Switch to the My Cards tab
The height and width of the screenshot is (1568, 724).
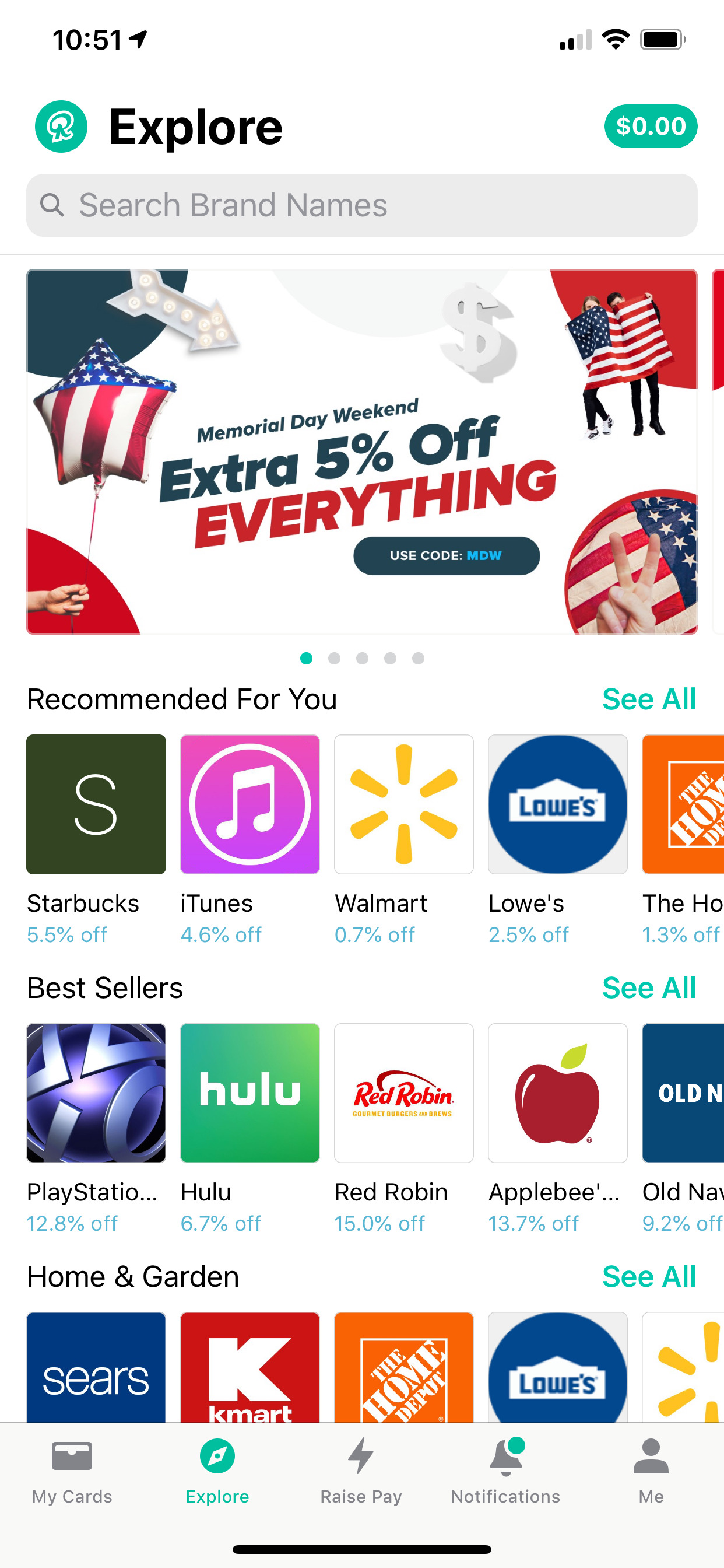tap(72, 1469)
